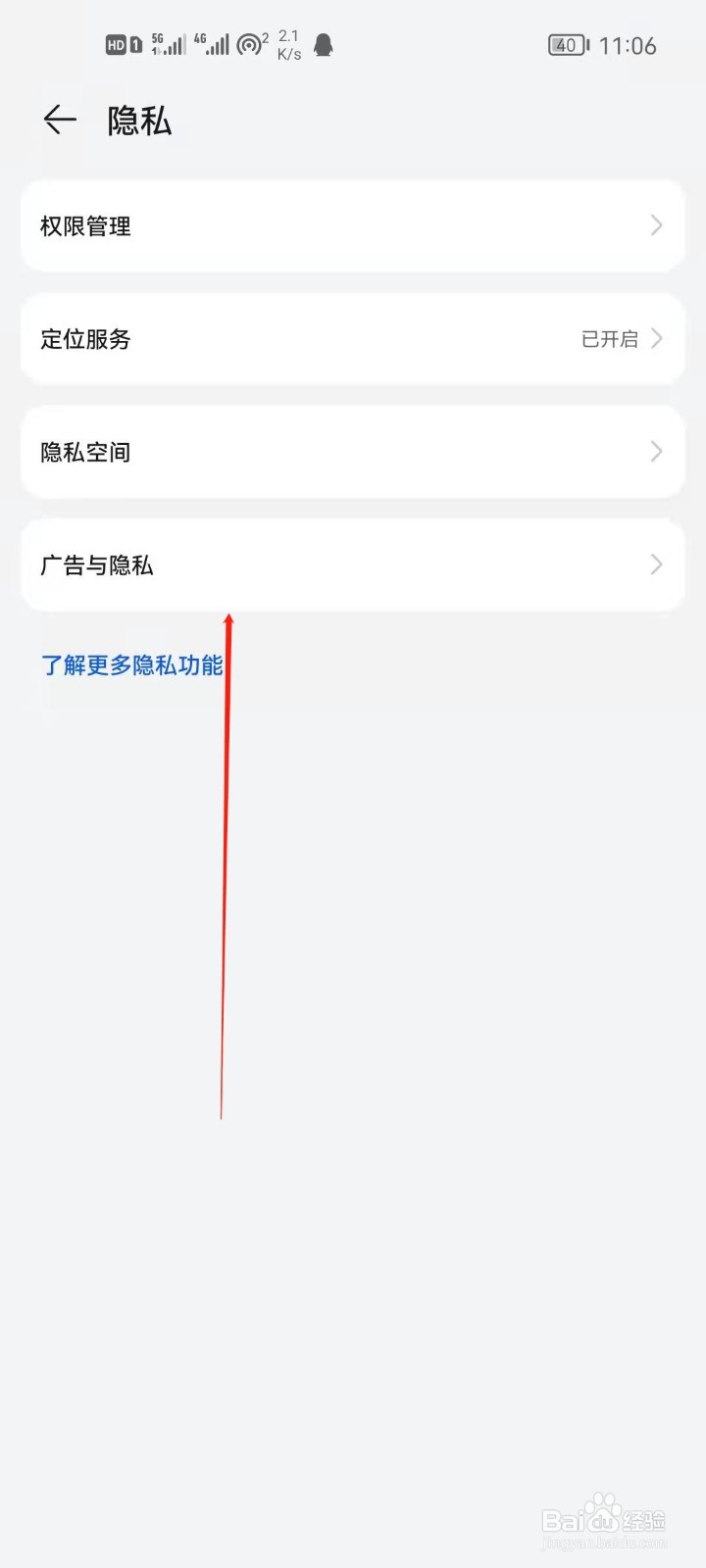Click the battery level indicator

click(567, 44)
